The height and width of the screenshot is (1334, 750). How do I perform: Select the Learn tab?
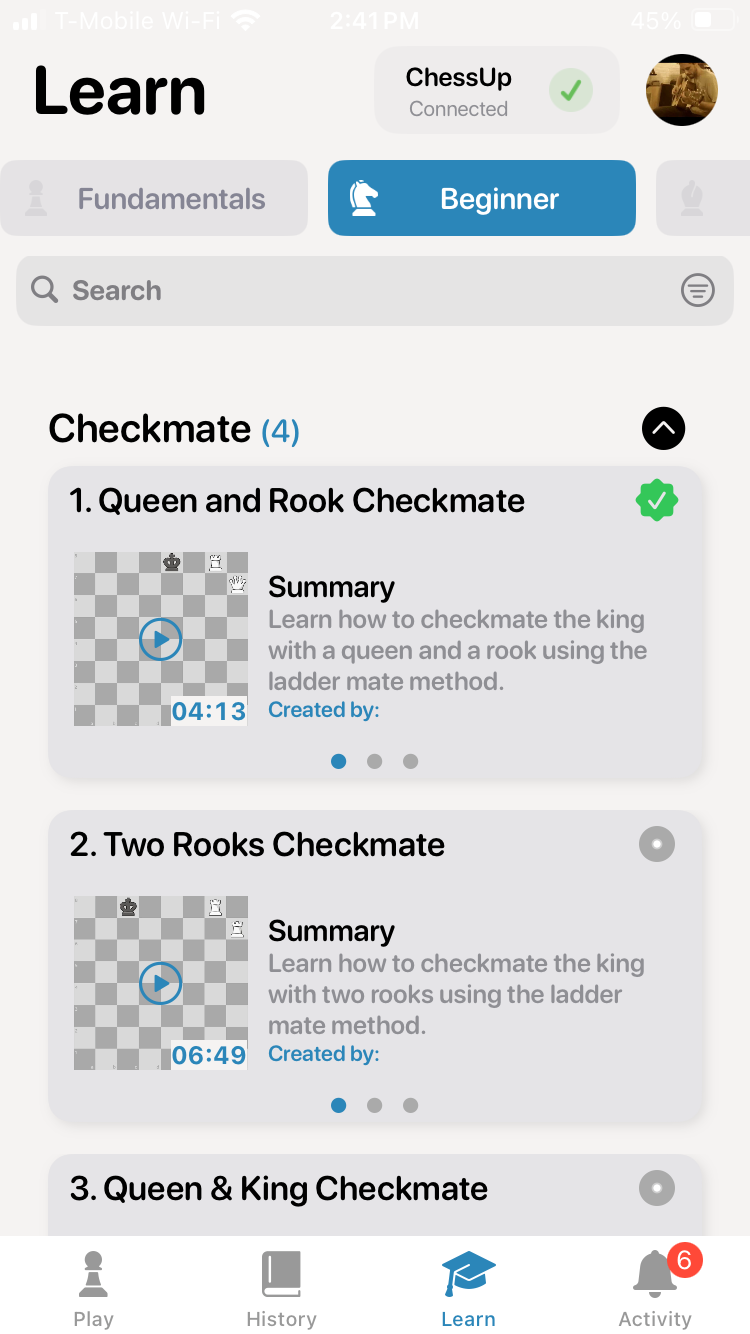pyautogui.click(x=468, y=1289)
